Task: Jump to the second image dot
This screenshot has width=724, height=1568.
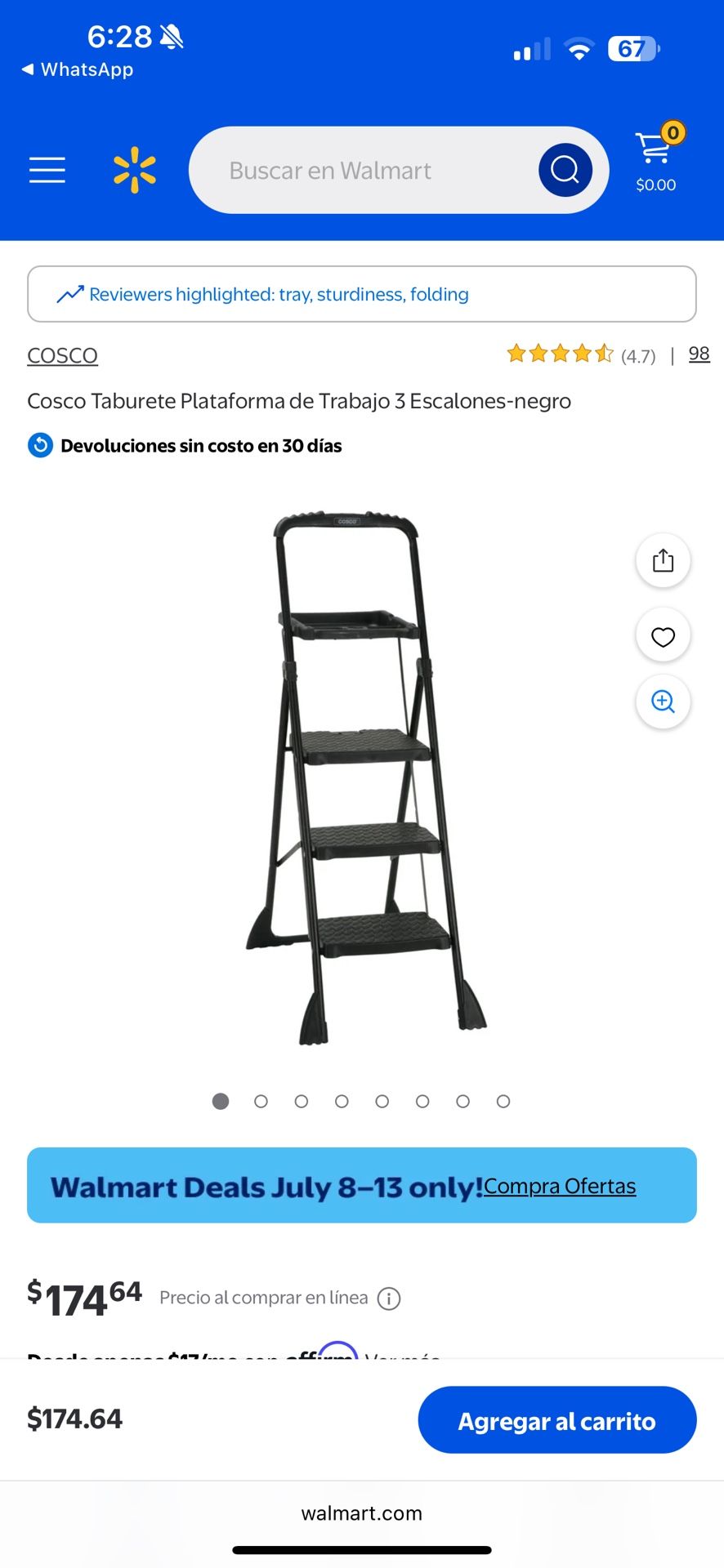Action: tap(261, 1101)
